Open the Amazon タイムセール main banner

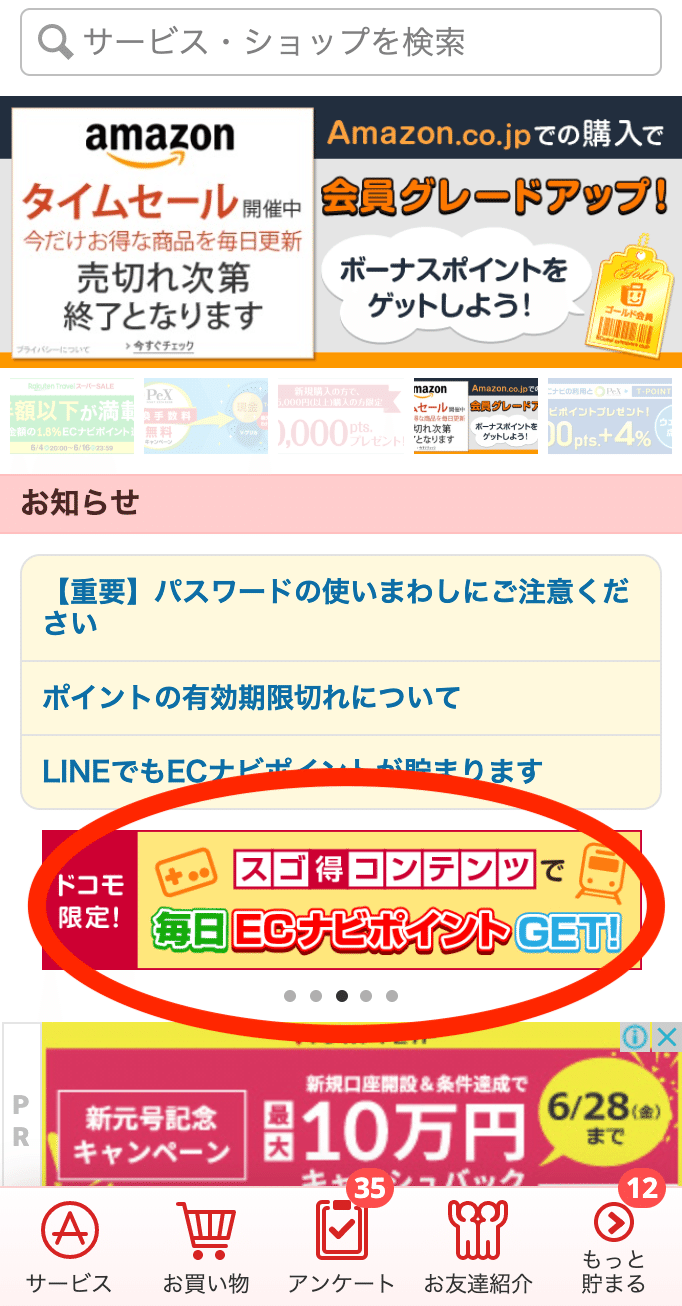click(340, 232)
